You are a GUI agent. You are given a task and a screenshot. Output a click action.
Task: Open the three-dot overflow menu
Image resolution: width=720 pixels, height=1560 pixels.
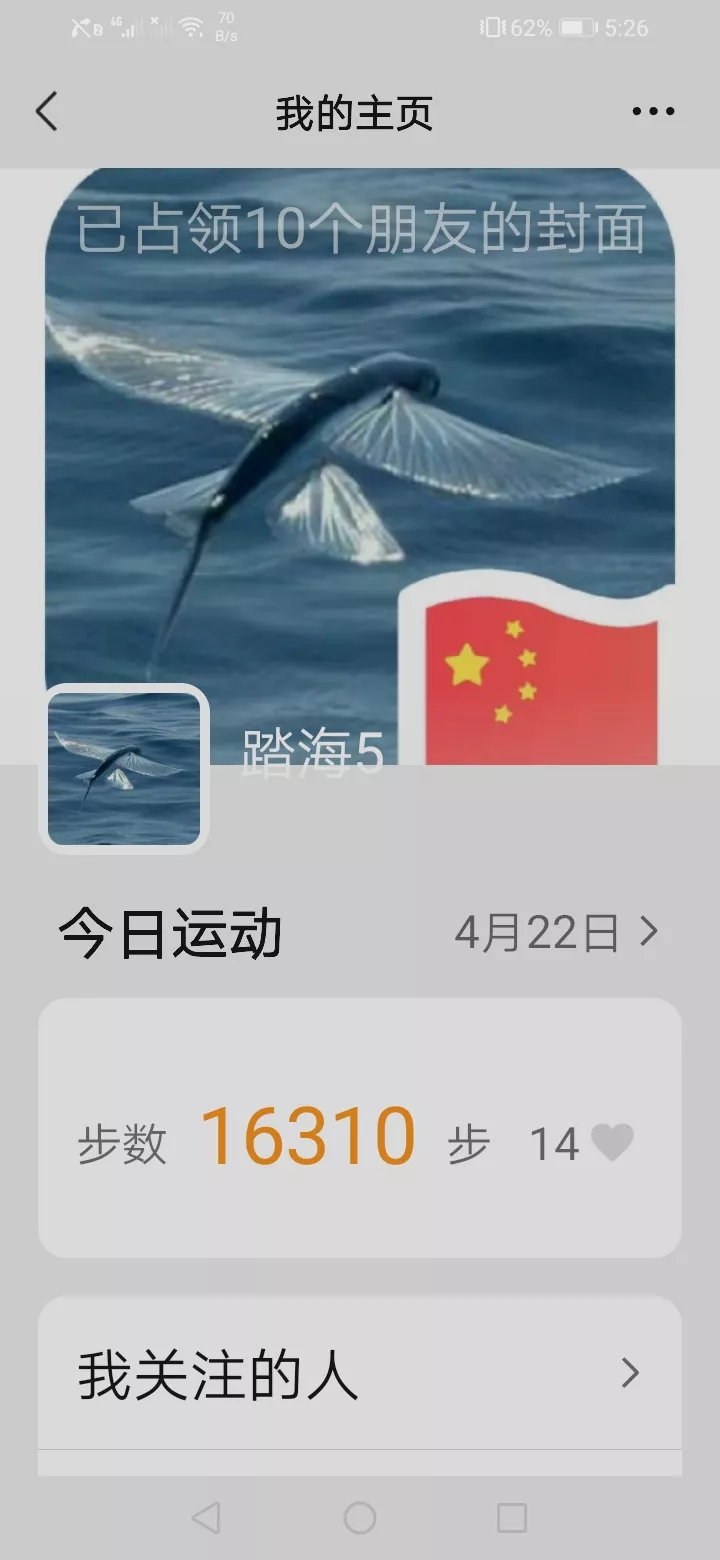(x=653, y=112)
